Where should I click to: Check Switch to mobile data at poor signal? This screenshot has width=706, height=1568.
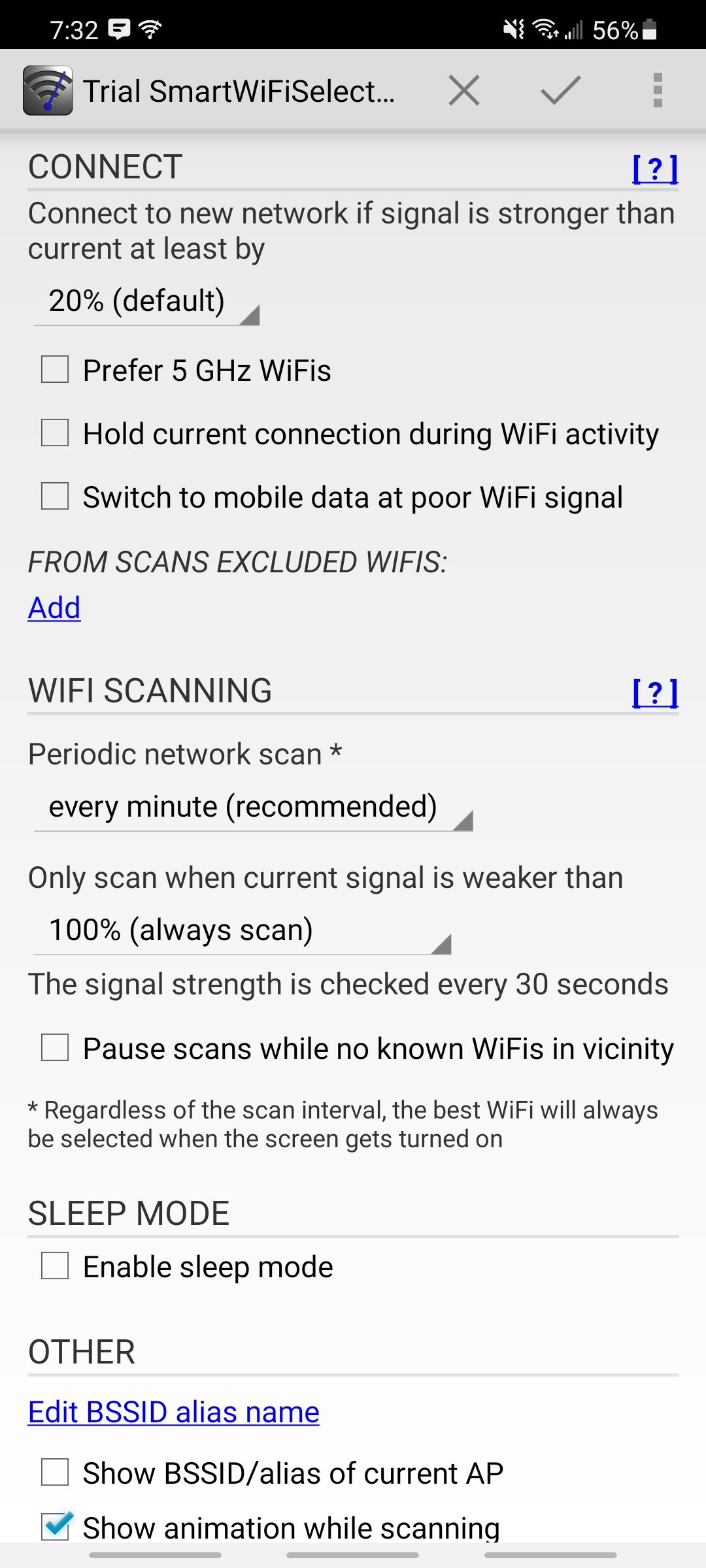coord(56,497)
